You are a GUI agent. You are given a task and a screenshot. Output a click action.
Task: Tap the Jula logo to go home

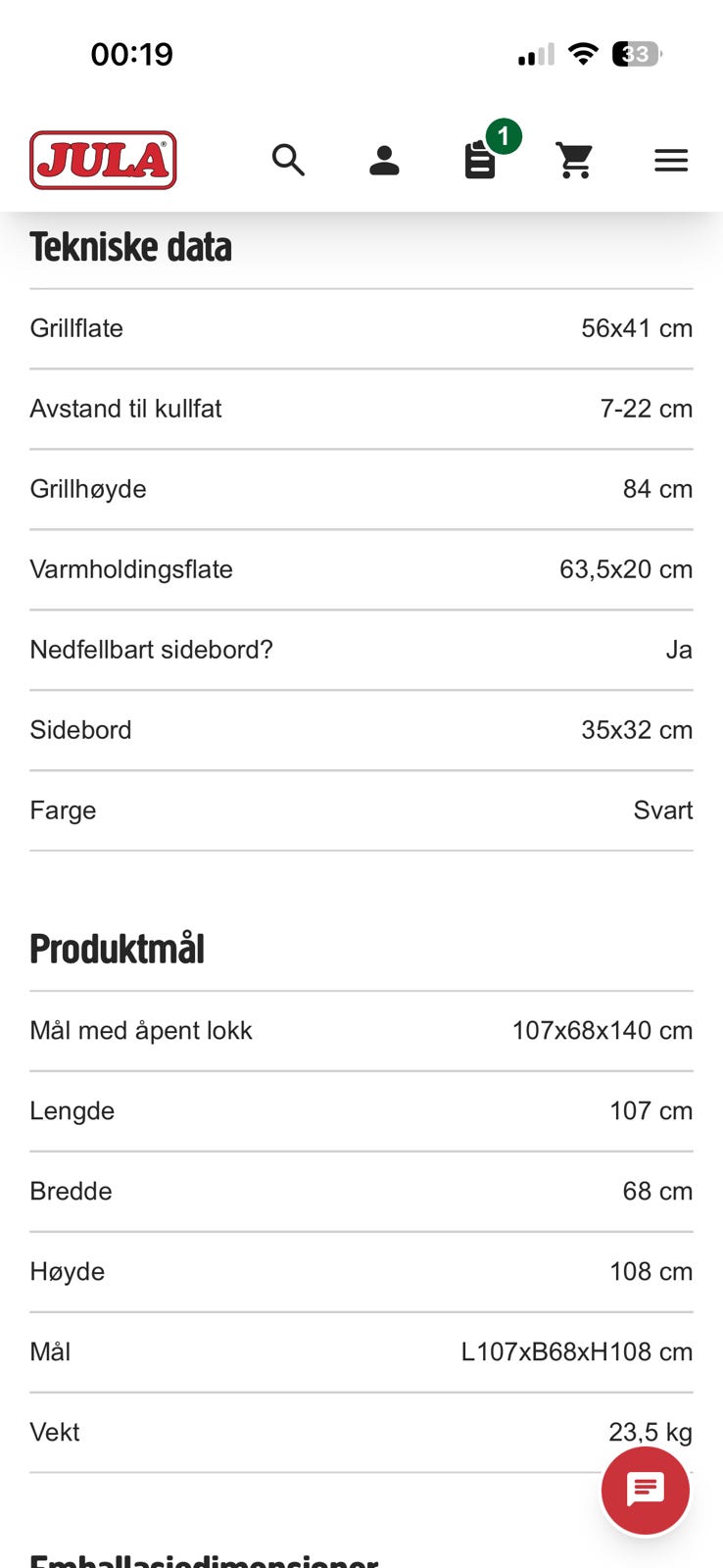103,160
